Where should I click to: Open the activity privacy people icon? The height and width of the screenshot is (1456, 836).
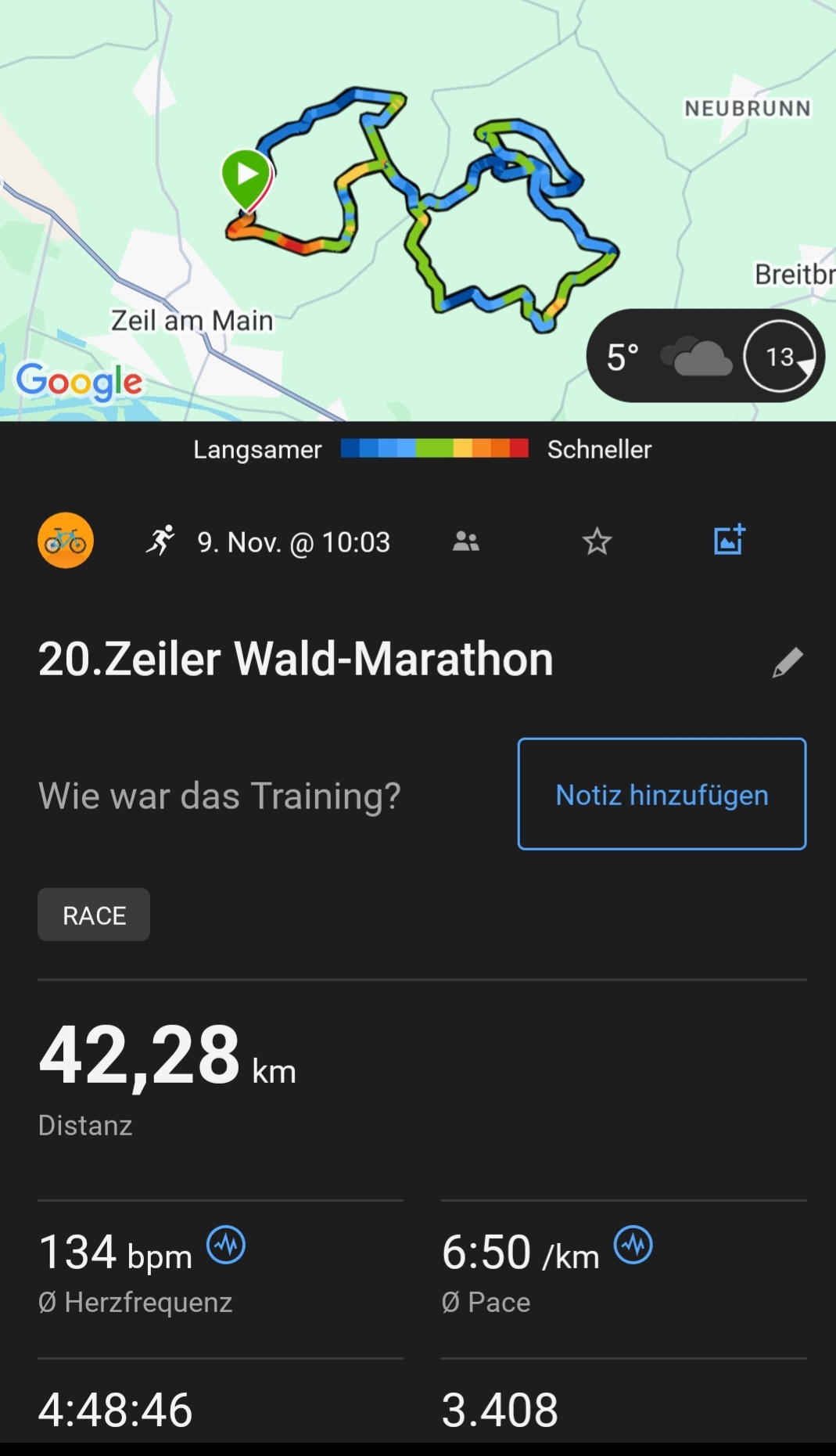466,541
